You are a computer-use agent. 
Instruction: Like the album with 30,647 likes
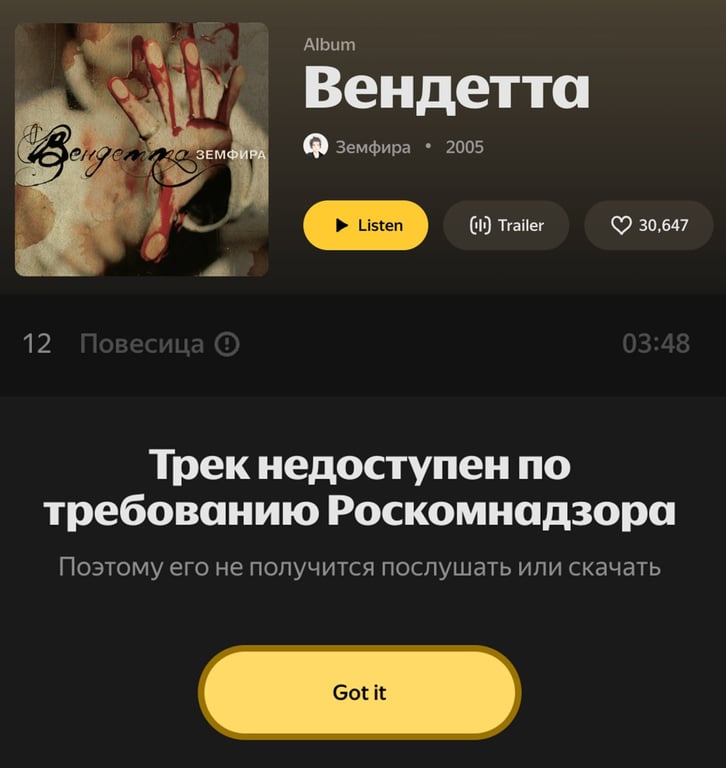pos(649,225)
